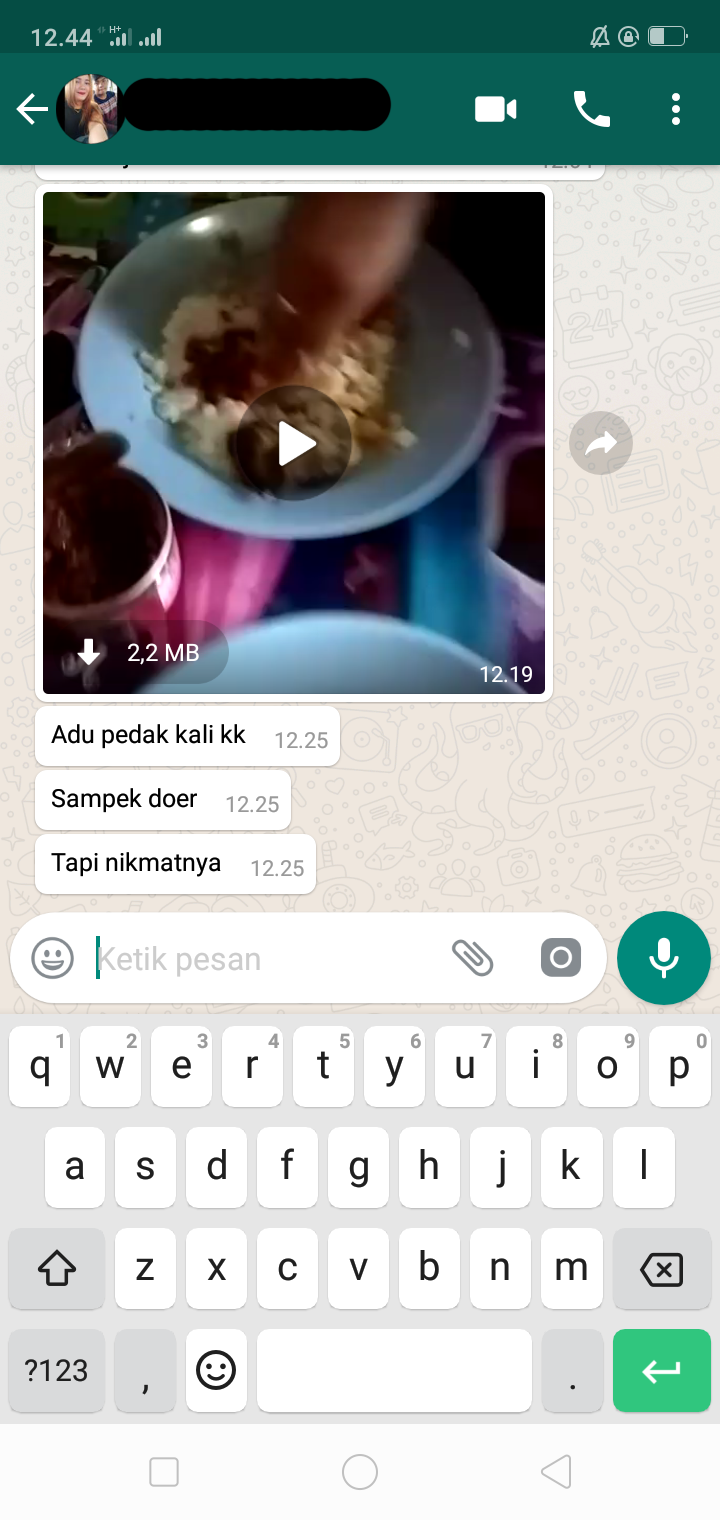Open the keyboard emoji key
The image size is (720, 1520).
216,1371
